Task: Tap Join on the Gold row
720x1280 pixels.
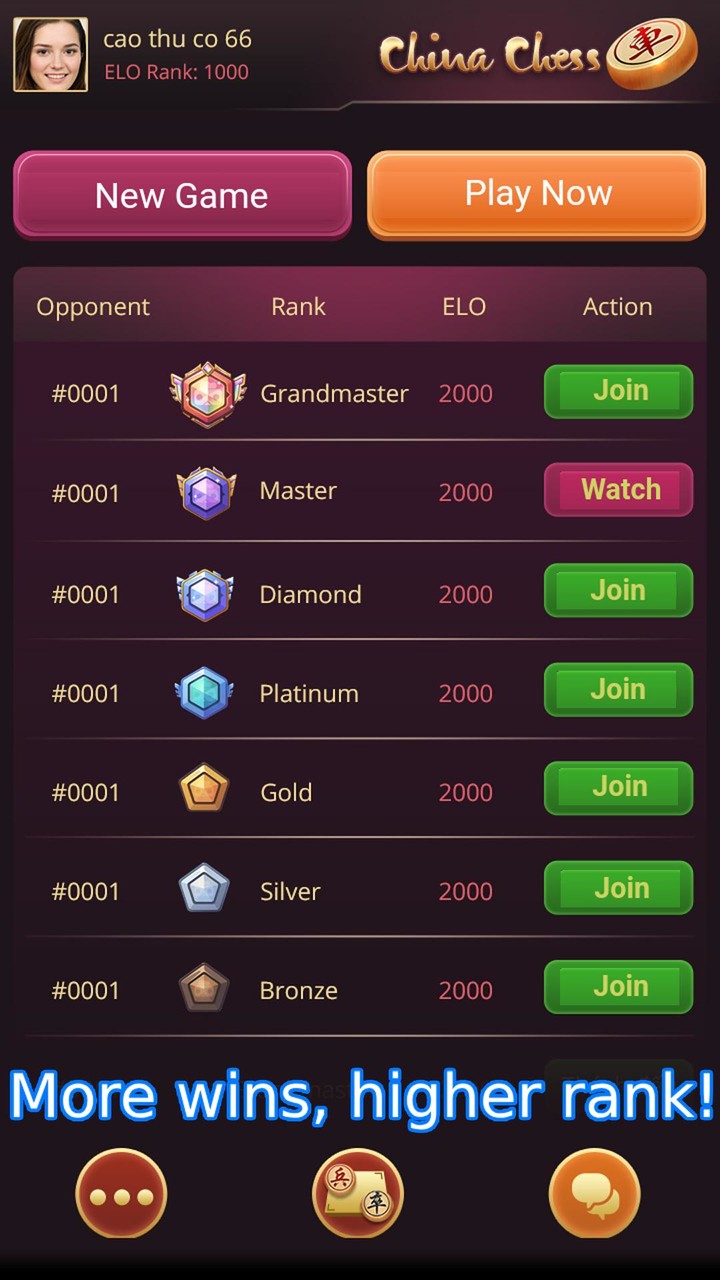Action: tap(618, 788)
